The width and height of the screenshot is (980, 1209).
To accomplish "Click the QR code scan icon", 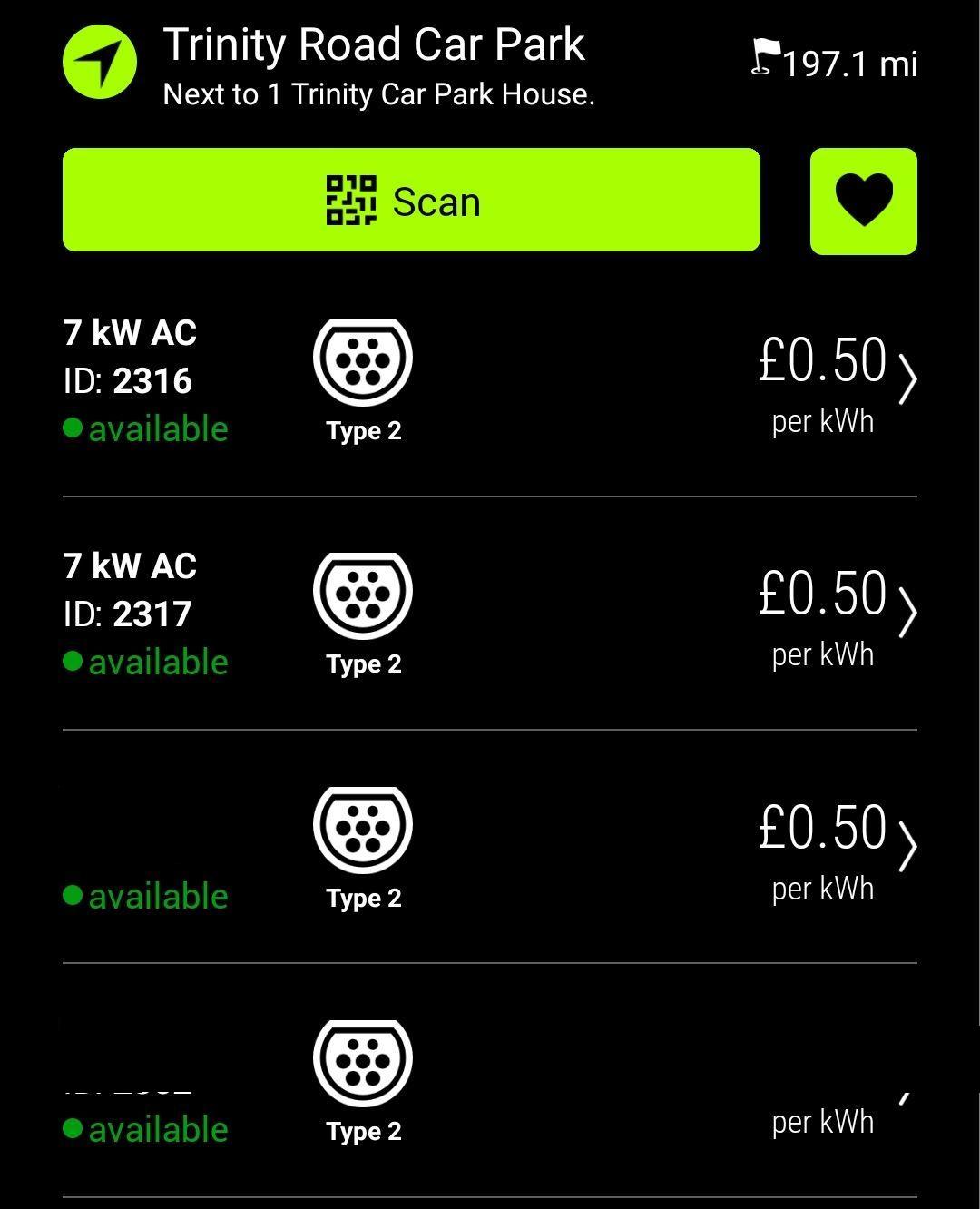I will (352, 201).
